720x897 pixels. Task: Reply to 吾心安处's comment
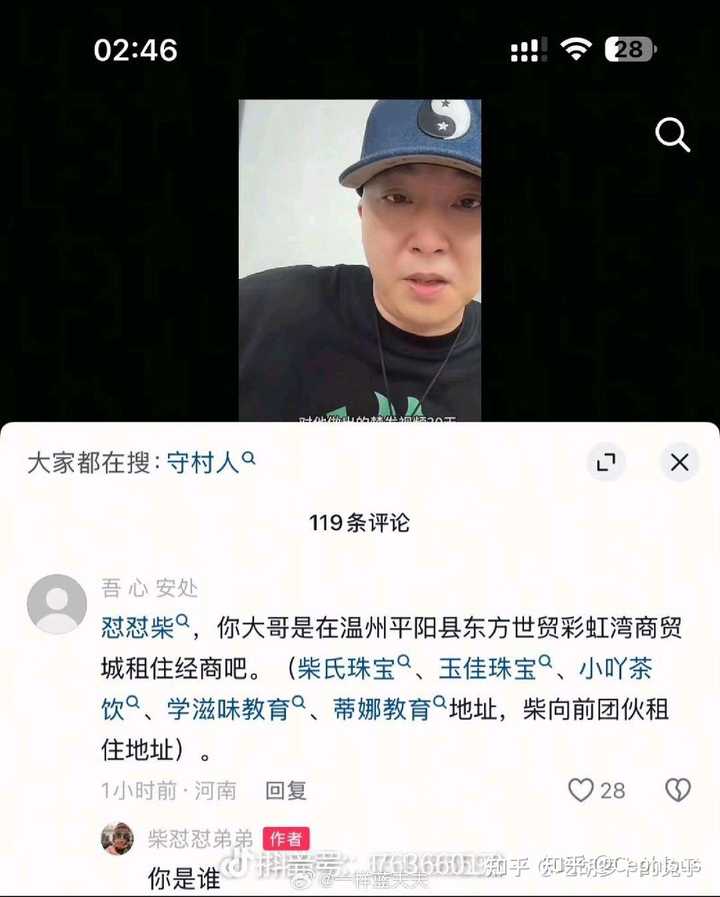coord(286,790)
